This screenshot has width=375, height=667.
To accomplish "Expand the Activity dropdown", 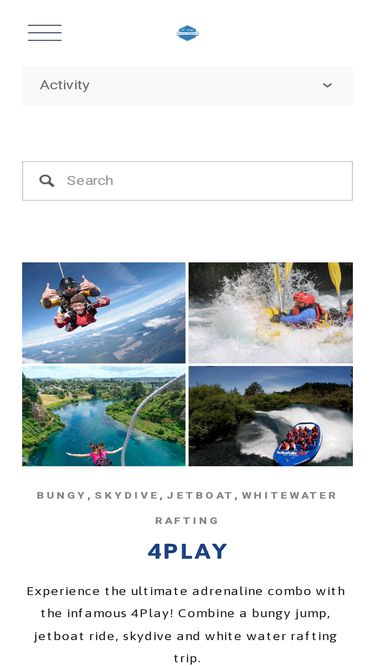I will pos(188,86).
